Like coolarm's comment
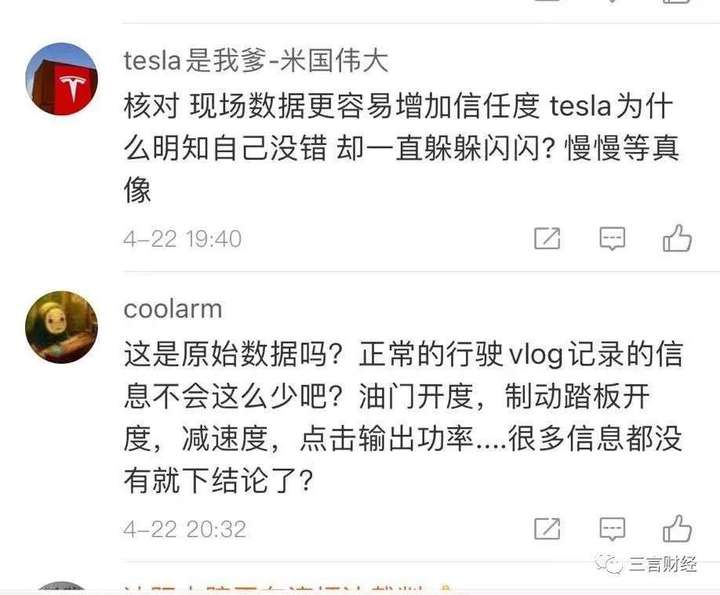720x595 pixels. (x=677, y=528)
